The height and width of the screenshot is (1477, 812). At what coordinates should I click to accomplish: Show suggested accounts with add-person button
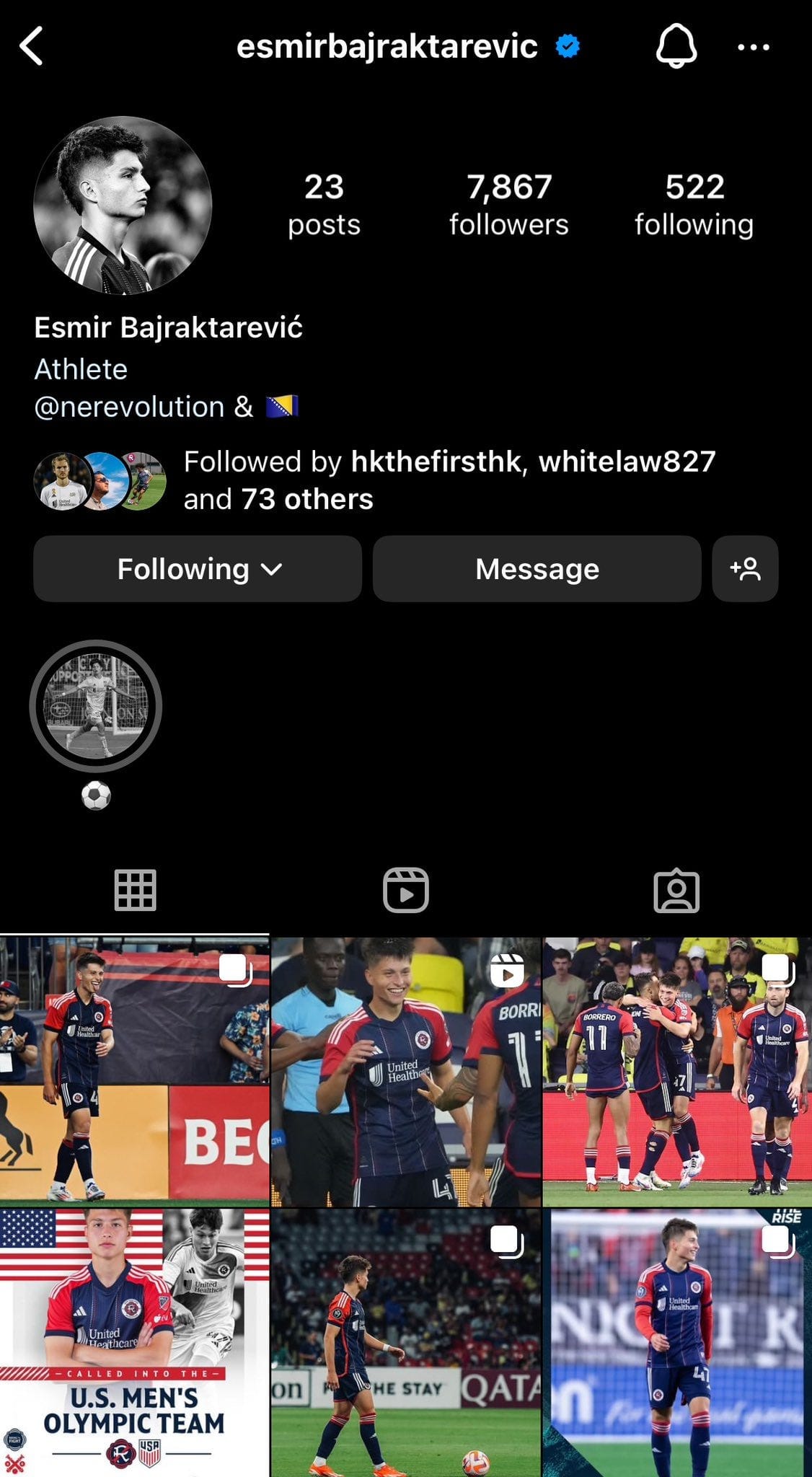[745, 569]
